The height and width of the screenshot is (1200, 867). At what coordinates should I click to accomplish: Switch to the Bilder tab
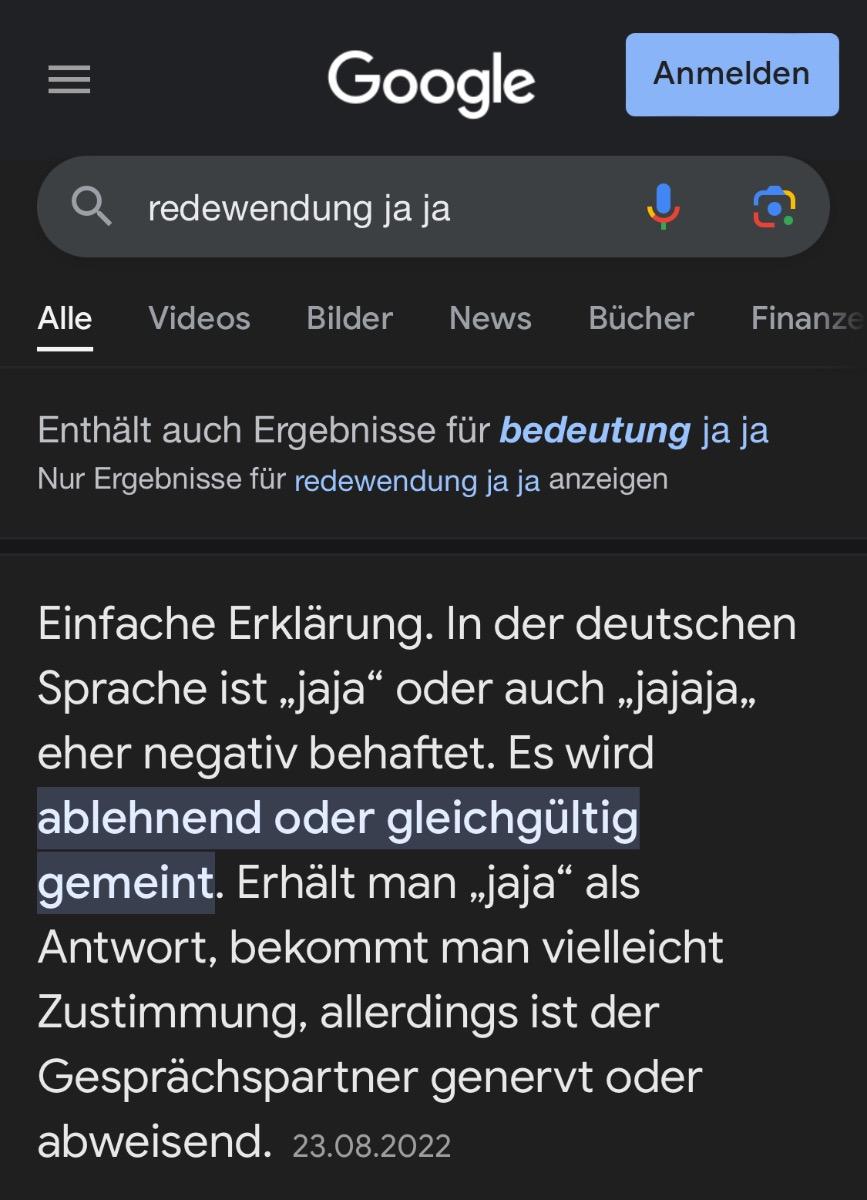[x=349, y=318]
